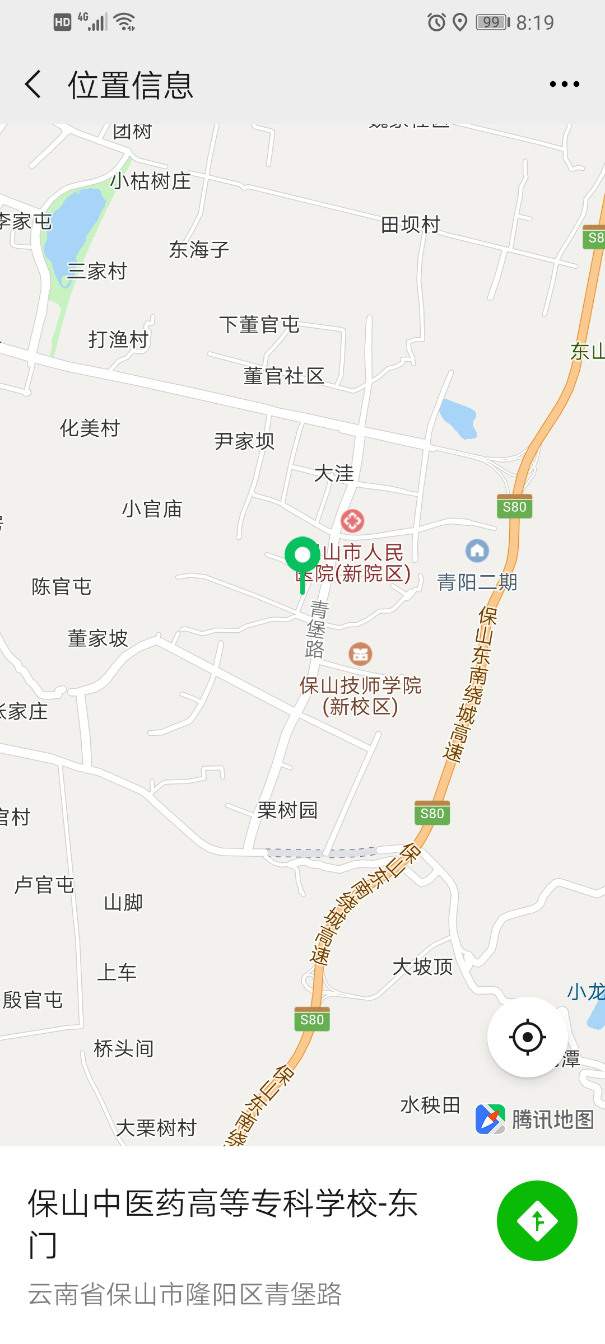The width and height of the screenshot is (605, 1344).
Task: Recenter map on my current location
Action: pos(527,1037)
